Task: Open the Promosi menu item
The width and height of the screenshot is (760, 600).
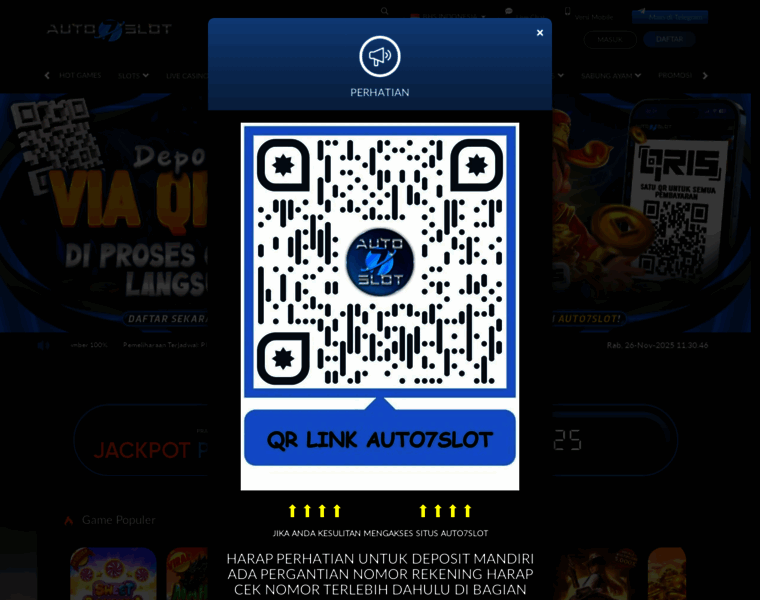Action: point(675,75)
